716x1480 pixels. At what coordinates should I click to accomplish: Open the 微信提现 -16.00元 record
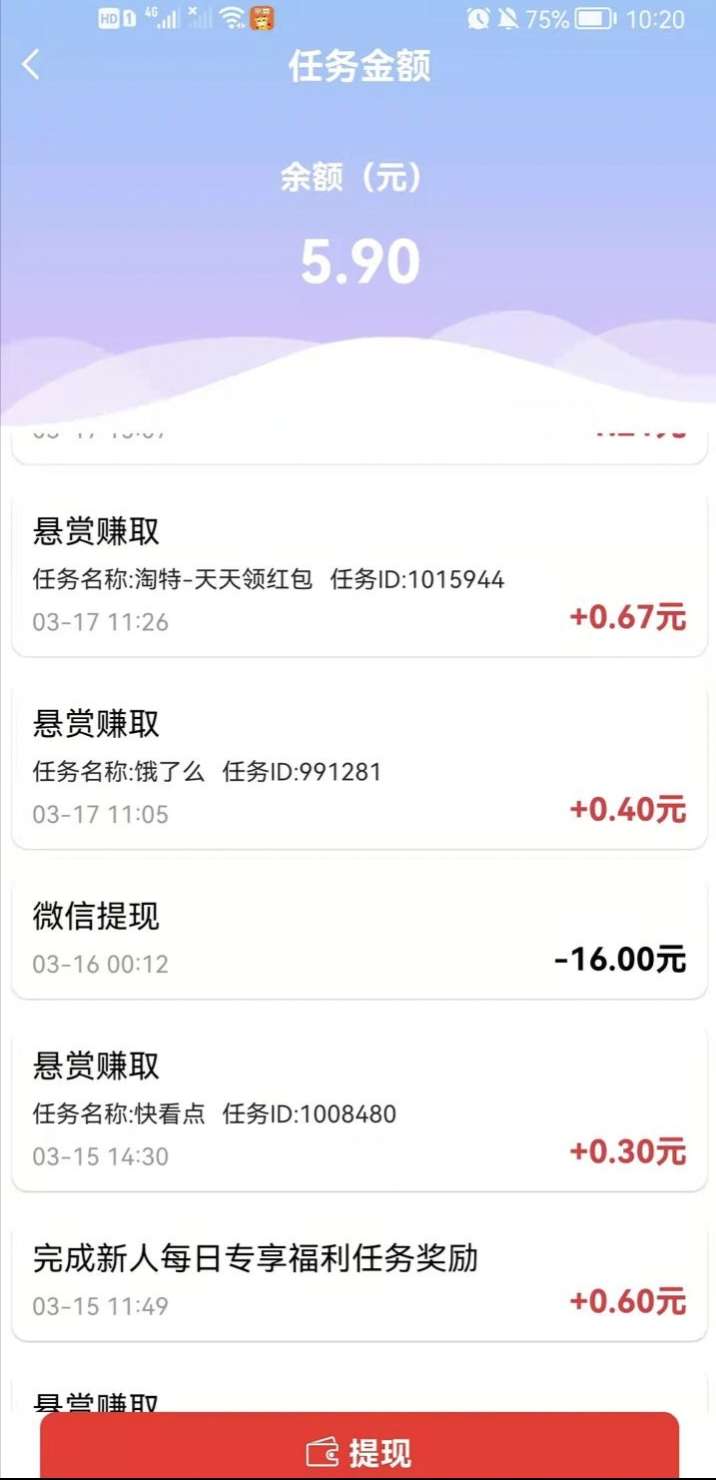pyautogui.click(x=359, y=938)
